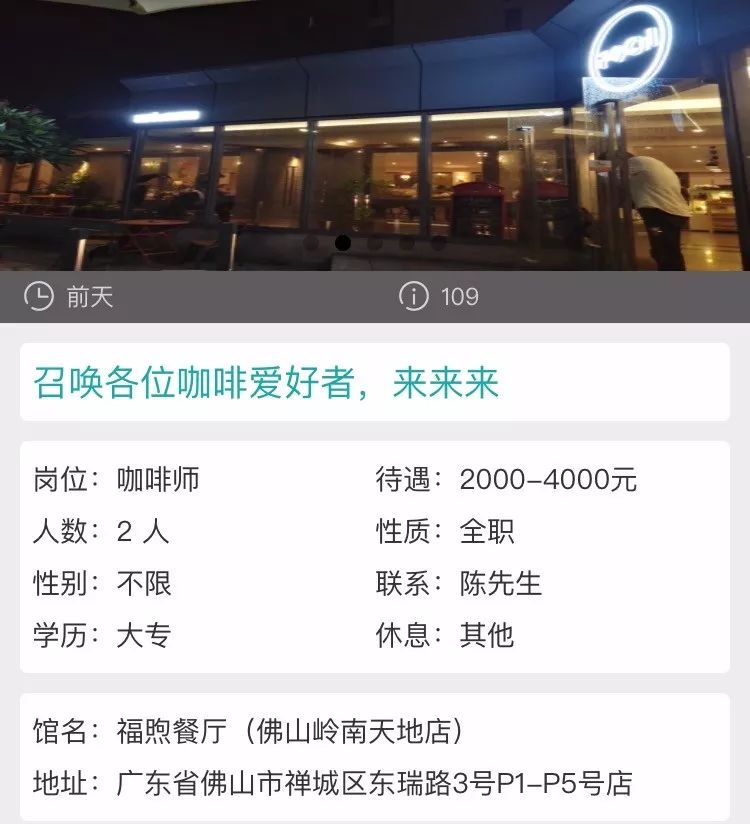
Task: Open the 福煦餐厅 cafe name and address card
Action: click(375, 757)
